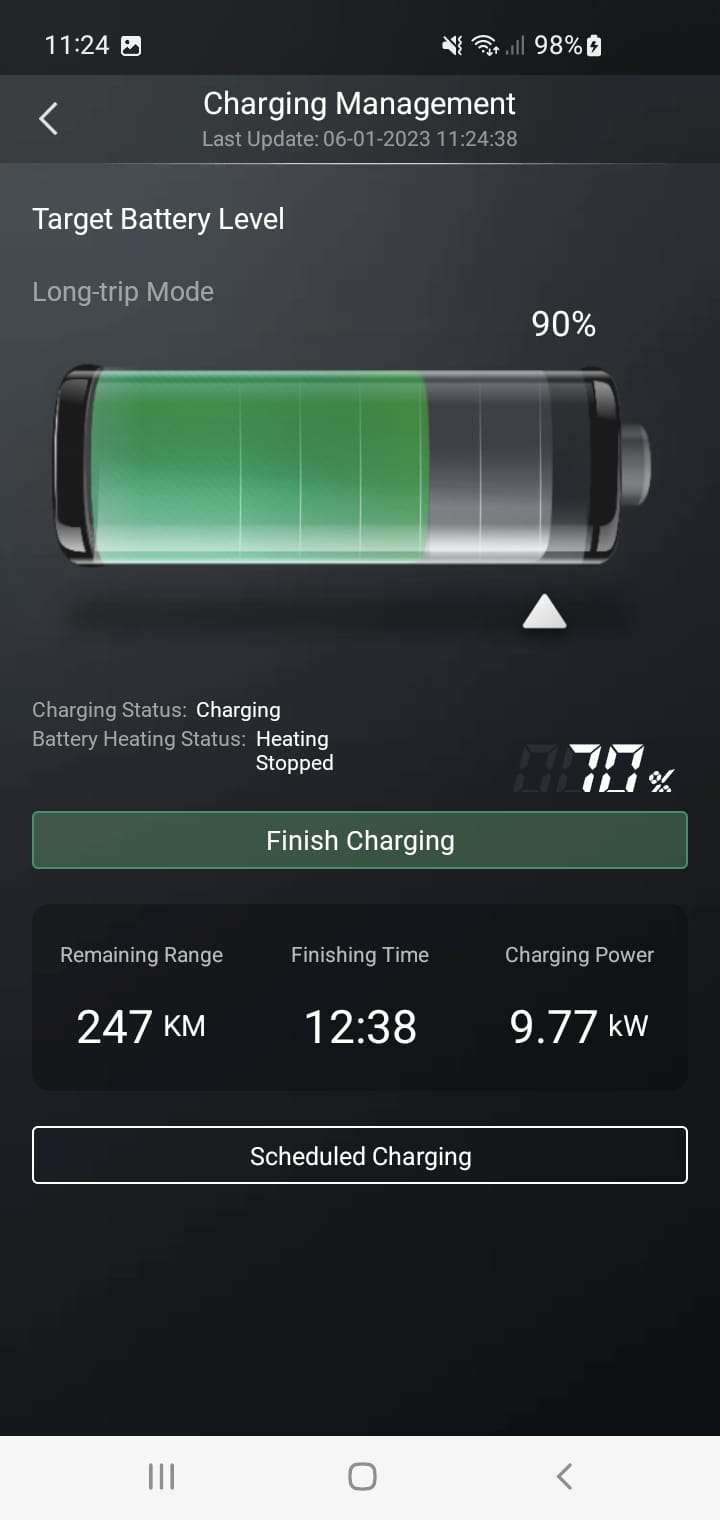The height and width of the screenshot is (1520, 720).
Task: Tap the target battery level slider marker
Action: (x=545, y=612)
